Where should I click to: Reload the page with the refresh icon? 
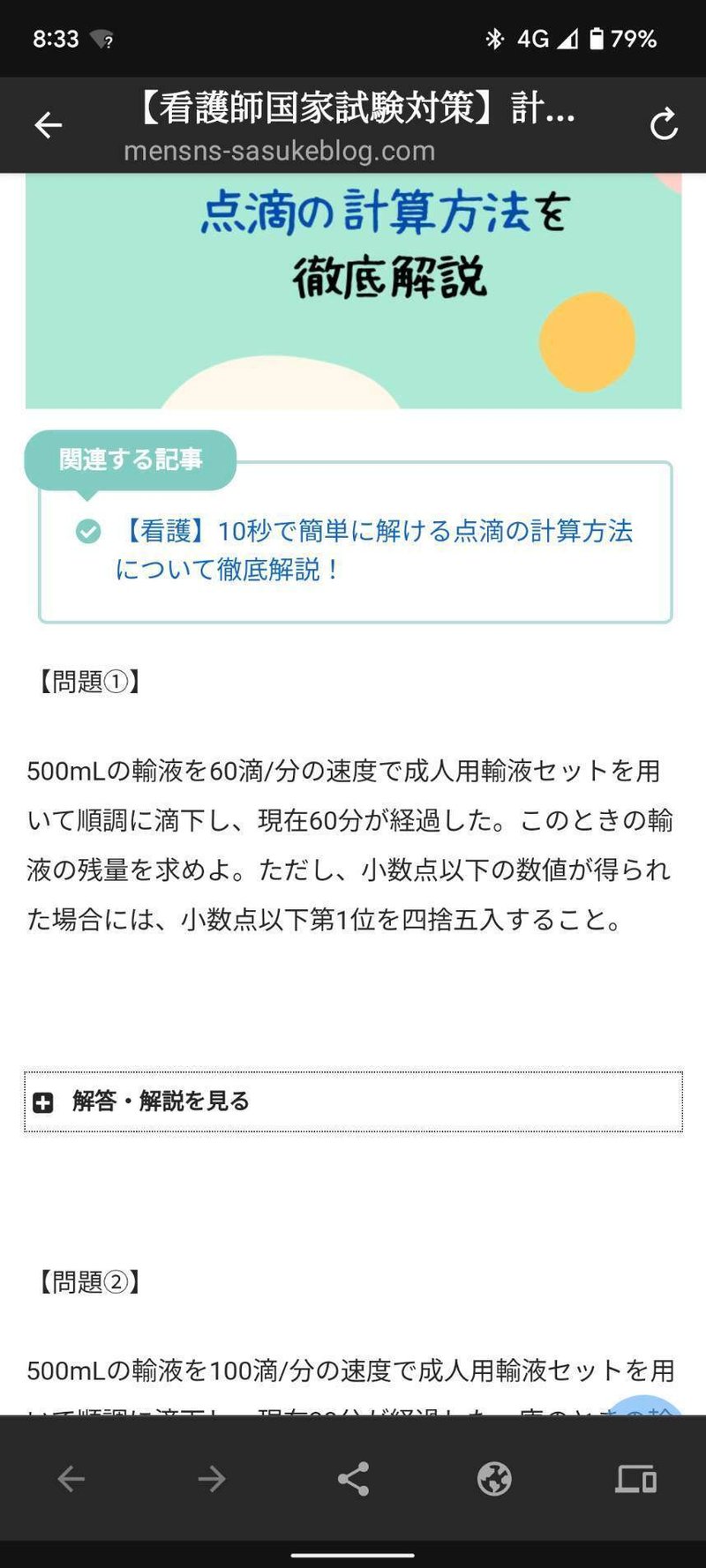coord(664,125)
